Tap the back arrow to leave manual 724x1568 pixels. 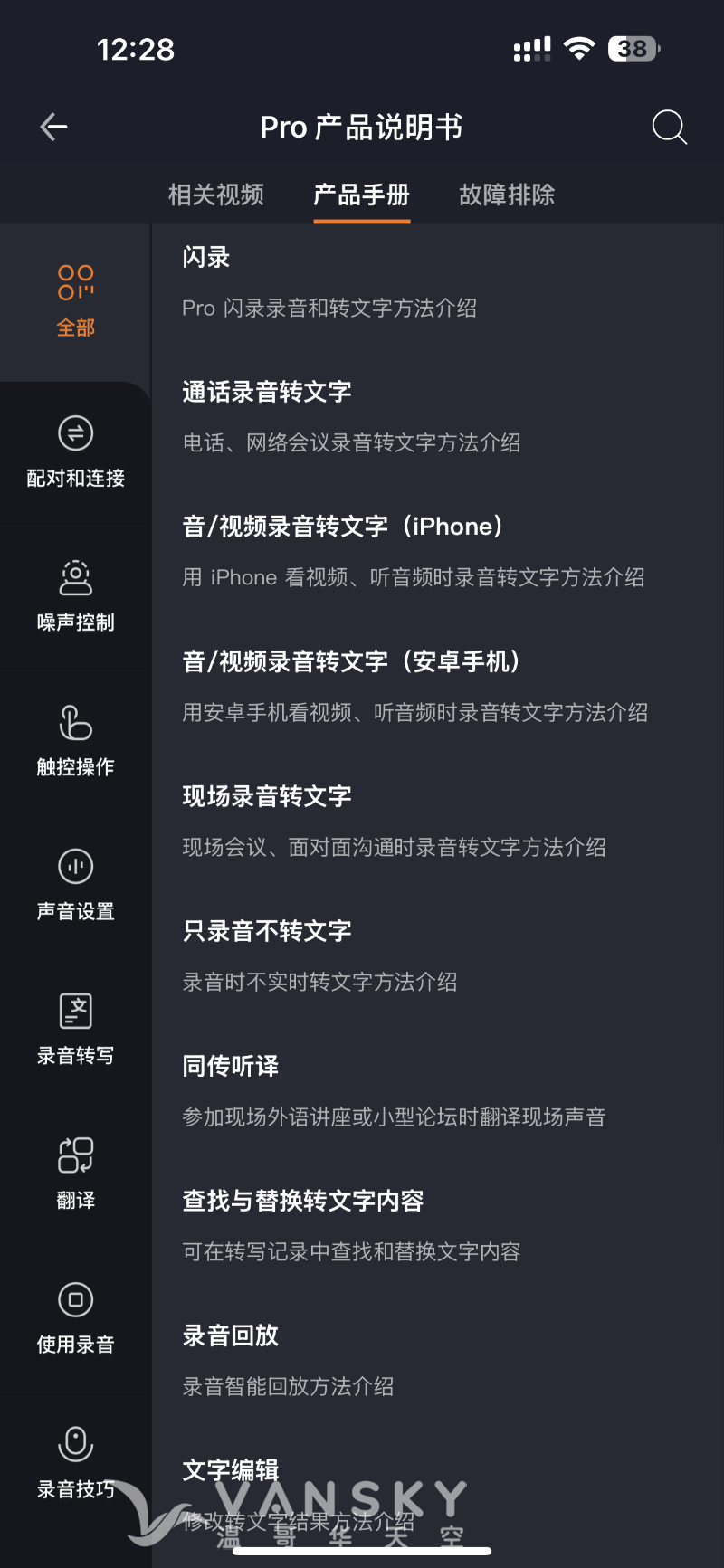click(x=53, y=127)
